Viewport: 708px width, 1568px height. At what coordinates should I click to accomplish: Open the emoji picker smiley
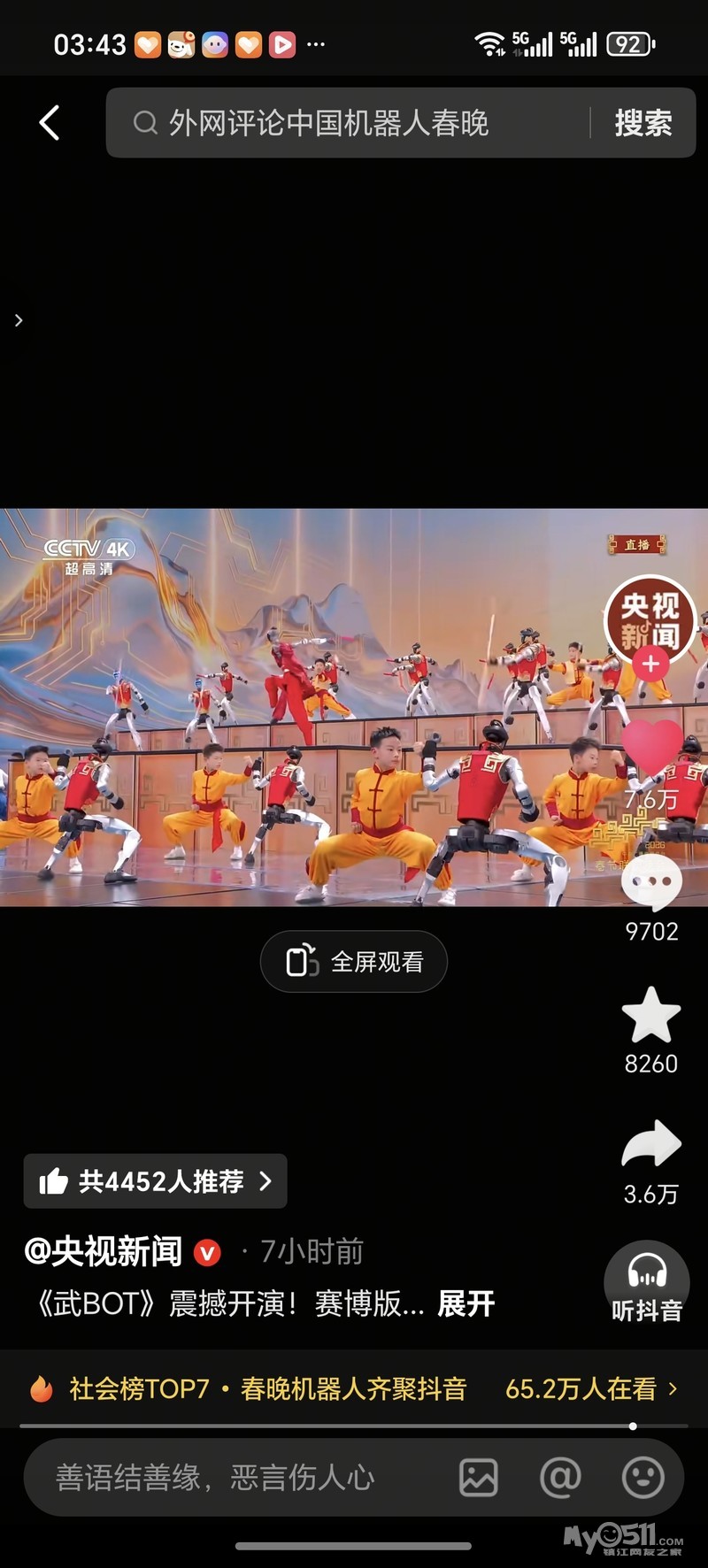click(643, 1477)
